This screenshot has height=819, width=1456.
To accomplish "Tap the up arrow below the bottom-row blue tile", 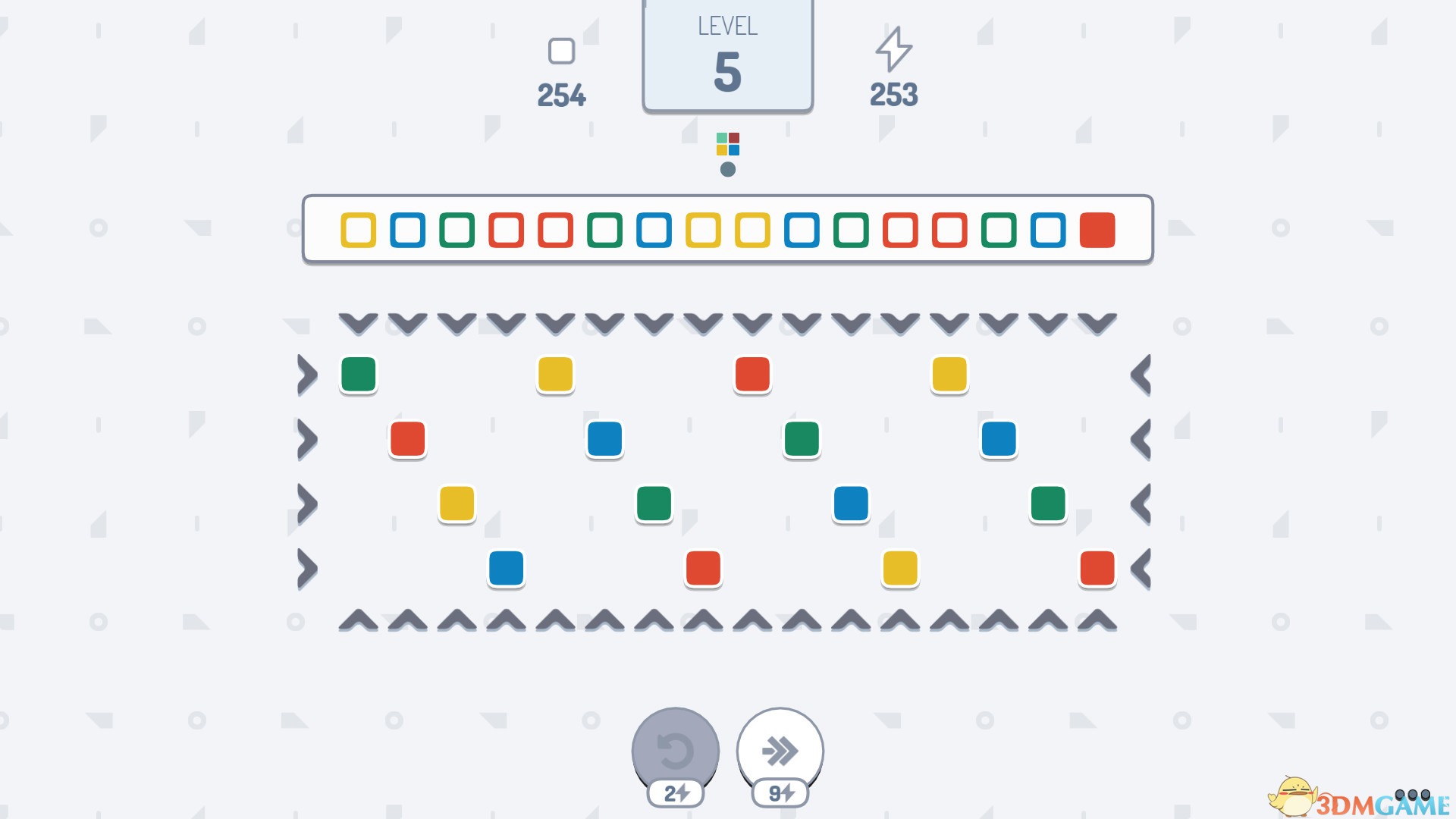I will point(506,620).
